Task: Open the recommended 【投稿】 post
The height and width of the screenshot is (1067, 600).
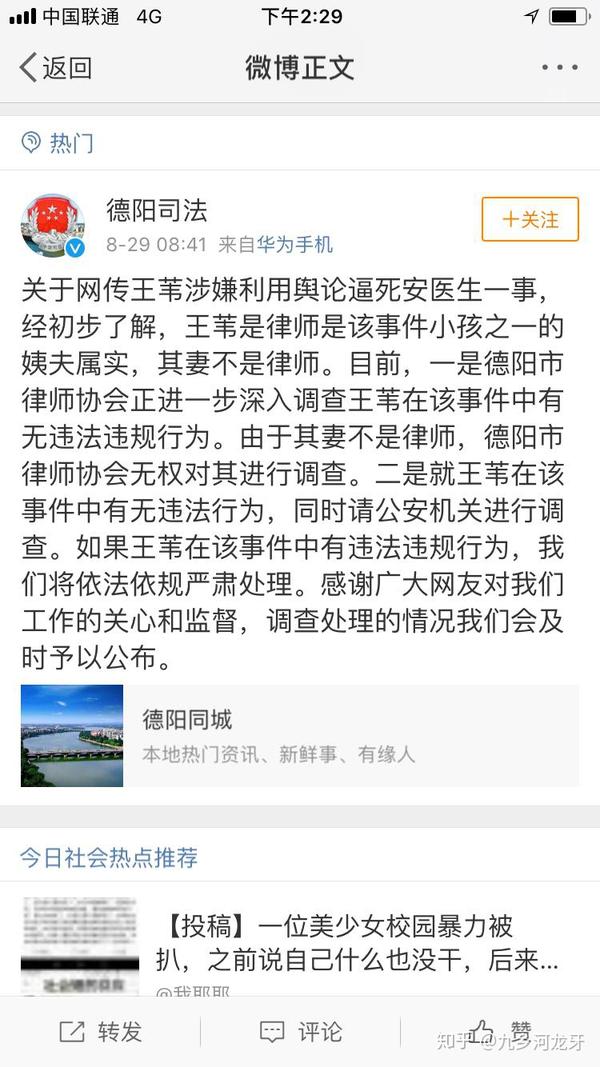Action: [x=355, y=944]
